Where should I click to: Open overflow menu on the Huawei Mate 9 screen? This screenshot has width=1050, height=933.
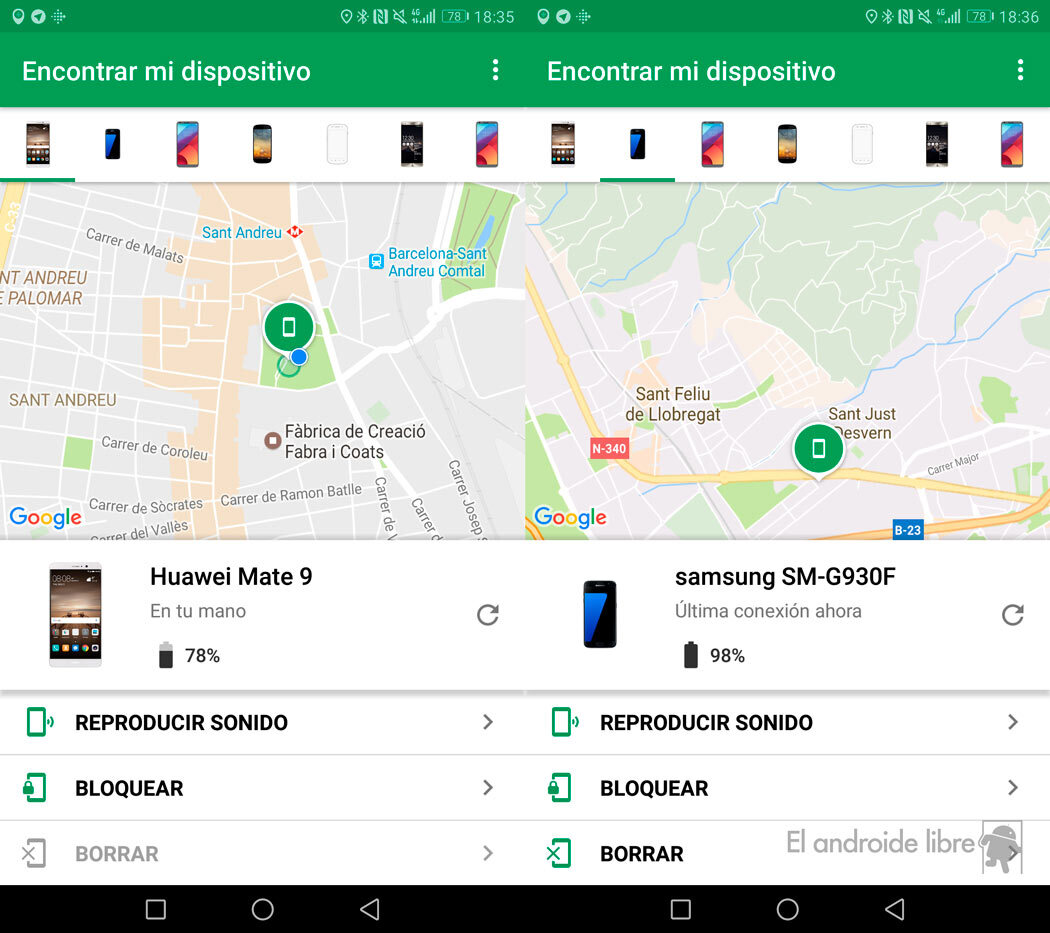pyautogui.click(x=495, y=70)
